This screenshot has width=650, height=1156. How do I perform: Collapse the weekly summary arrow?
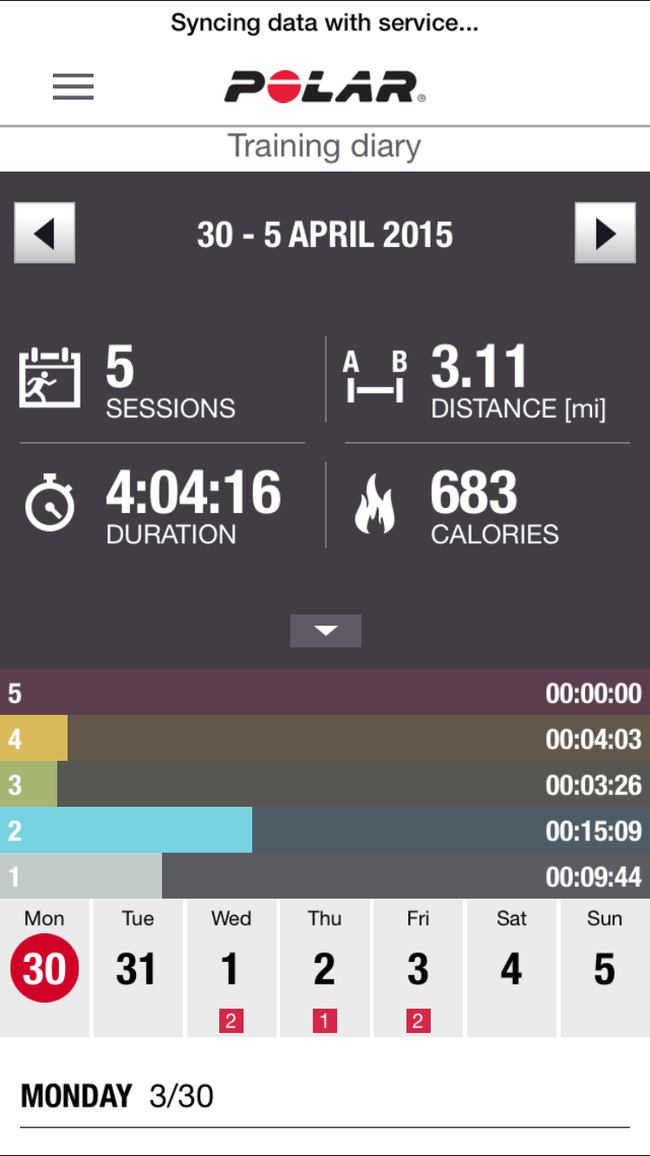325,631
